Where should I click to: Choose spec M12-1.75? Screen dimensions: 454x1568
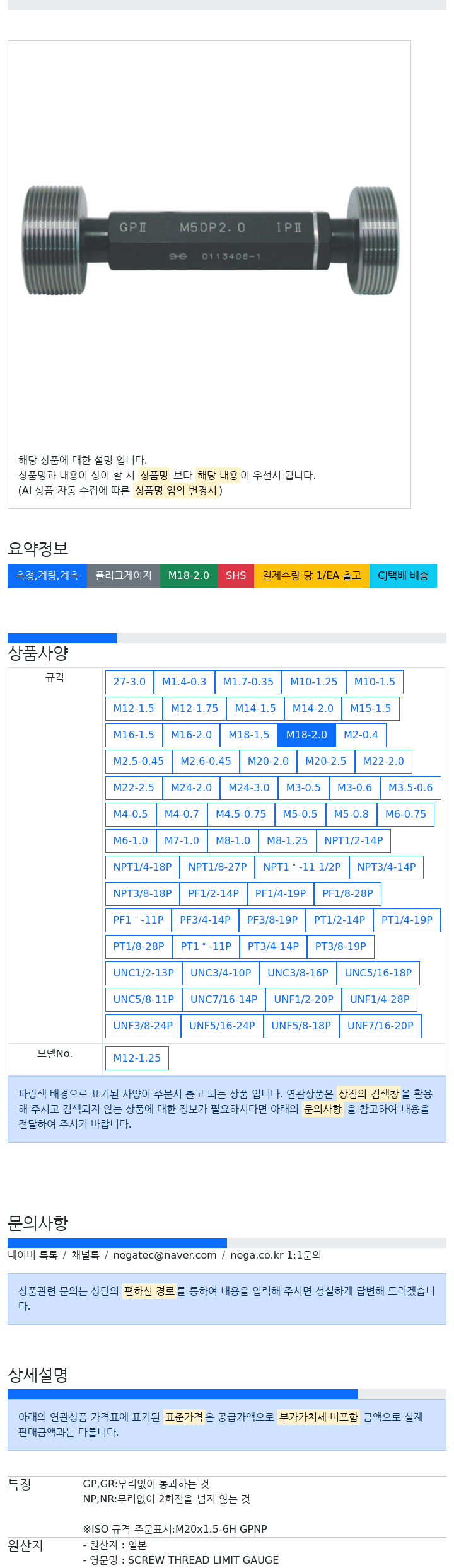point(194,708)
